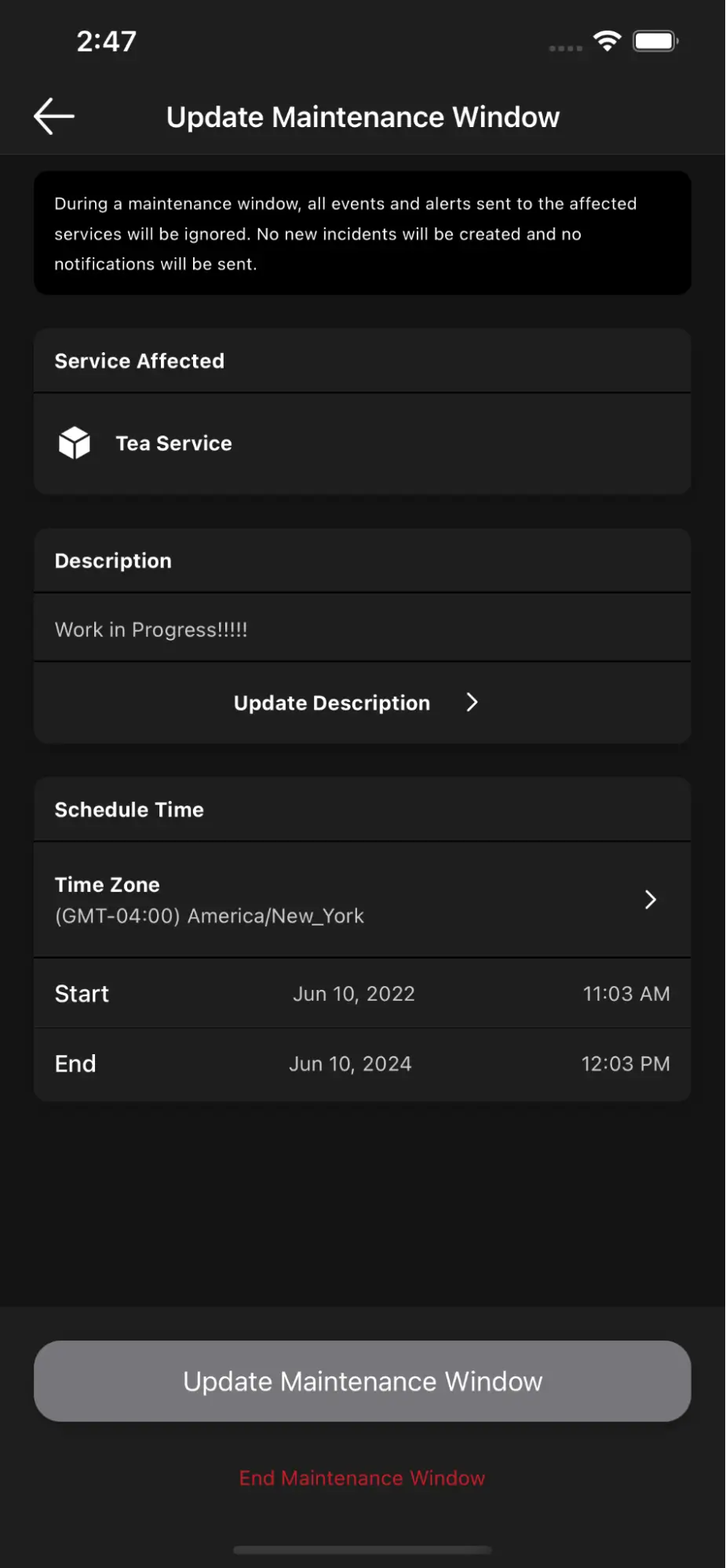Image resolution: width=726 pixels, height=1568 pixels.
Task: Open the Time Zone selector
Action: pyautogui.click(x=362, y=900)
